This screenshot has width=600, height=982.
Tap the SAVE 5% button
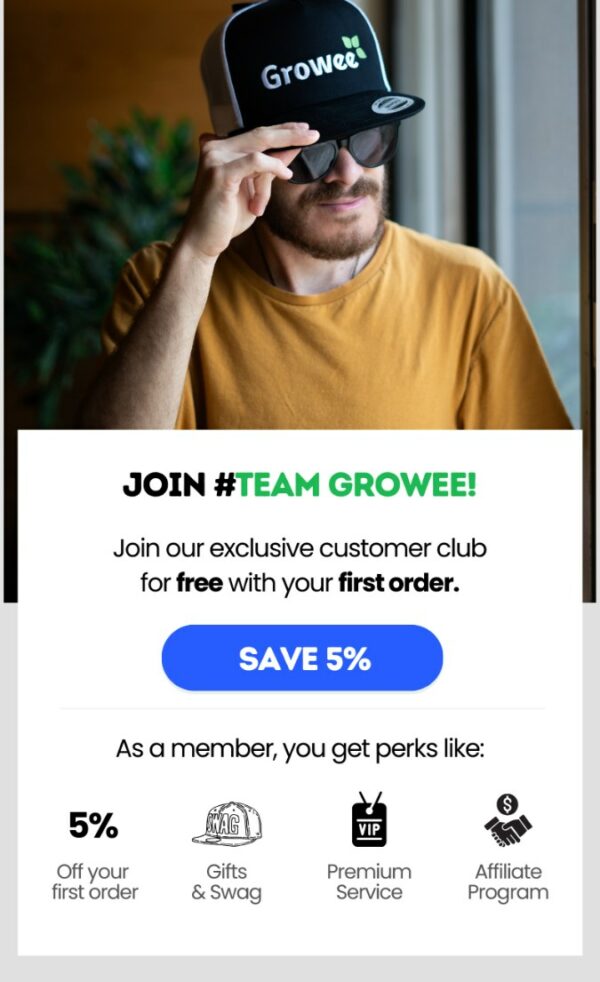pyautogui.click(x=302, y=658)
